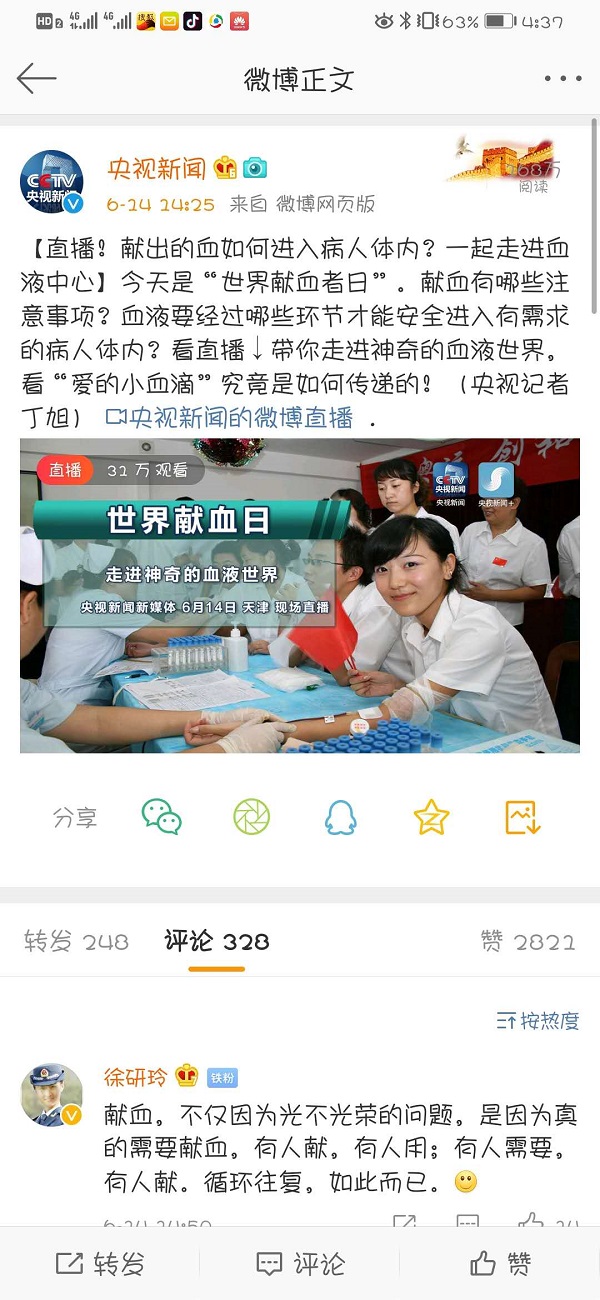Sort comments with 按热度
Viewport: 600px width, 1300px height.
coord(538,1020)
